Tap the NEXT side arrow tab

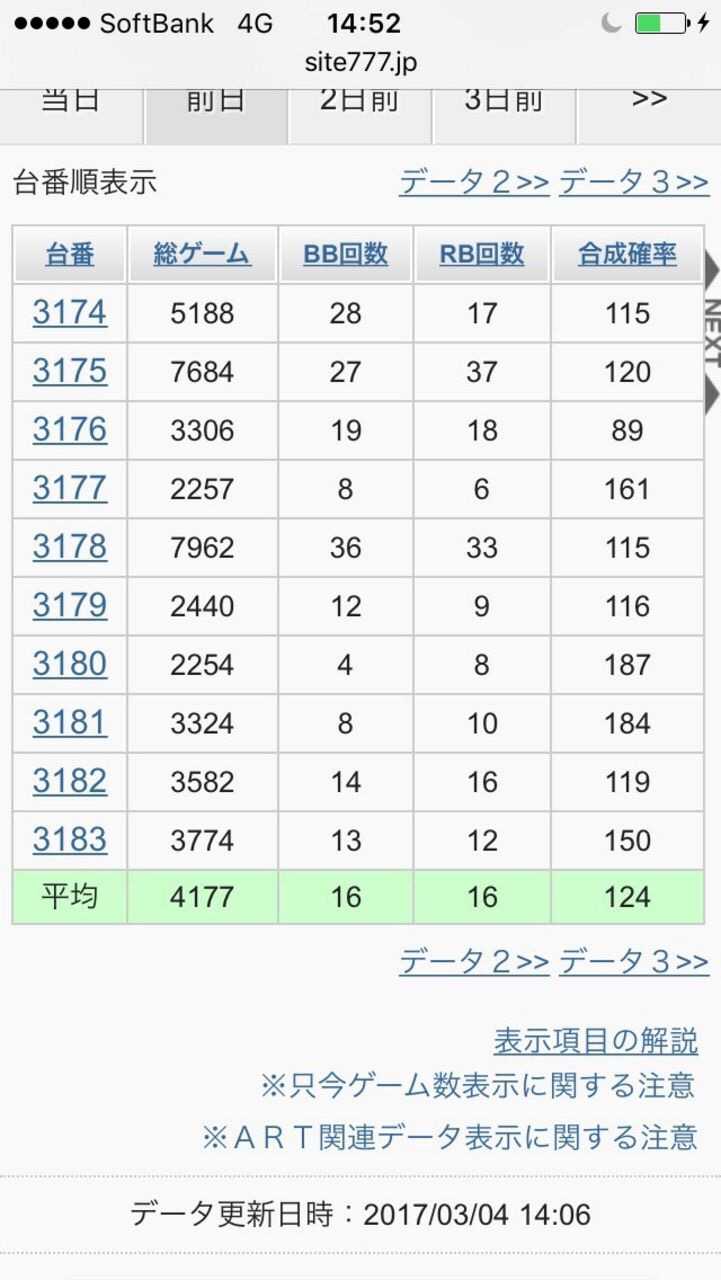(x=711, y=332)
